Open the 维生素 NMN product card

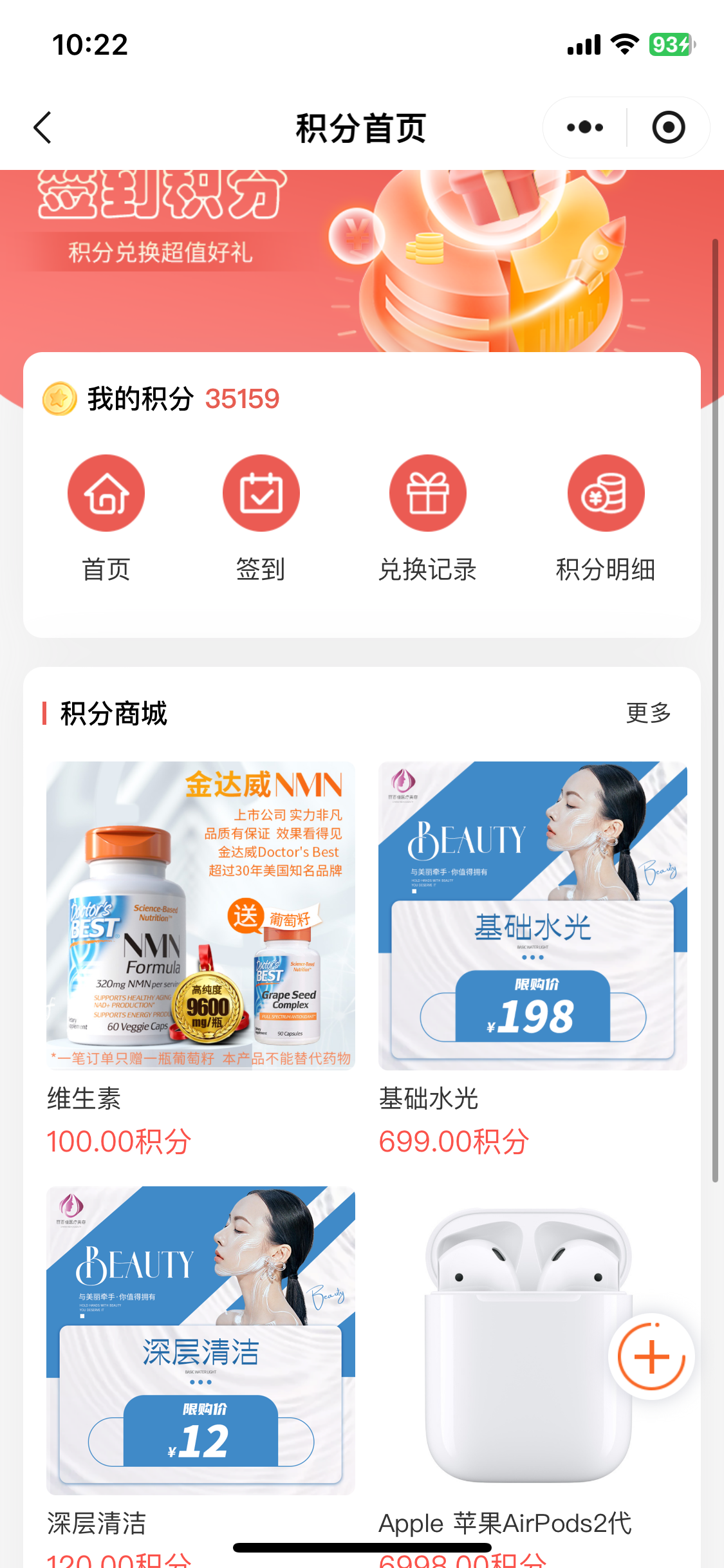point(201,915)
